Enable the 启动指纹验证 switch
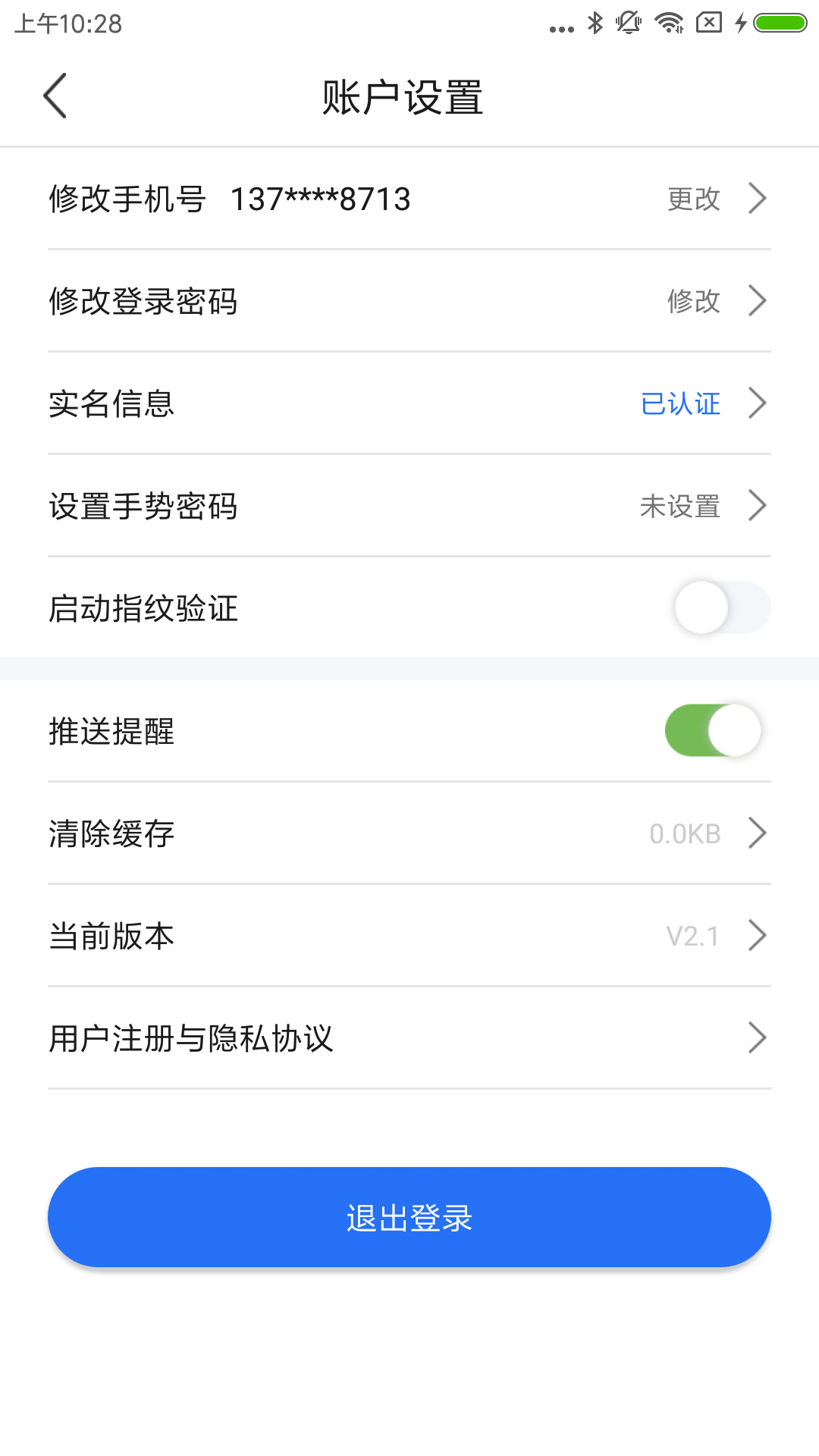The image size is (819, 1456). coord(722,607)
